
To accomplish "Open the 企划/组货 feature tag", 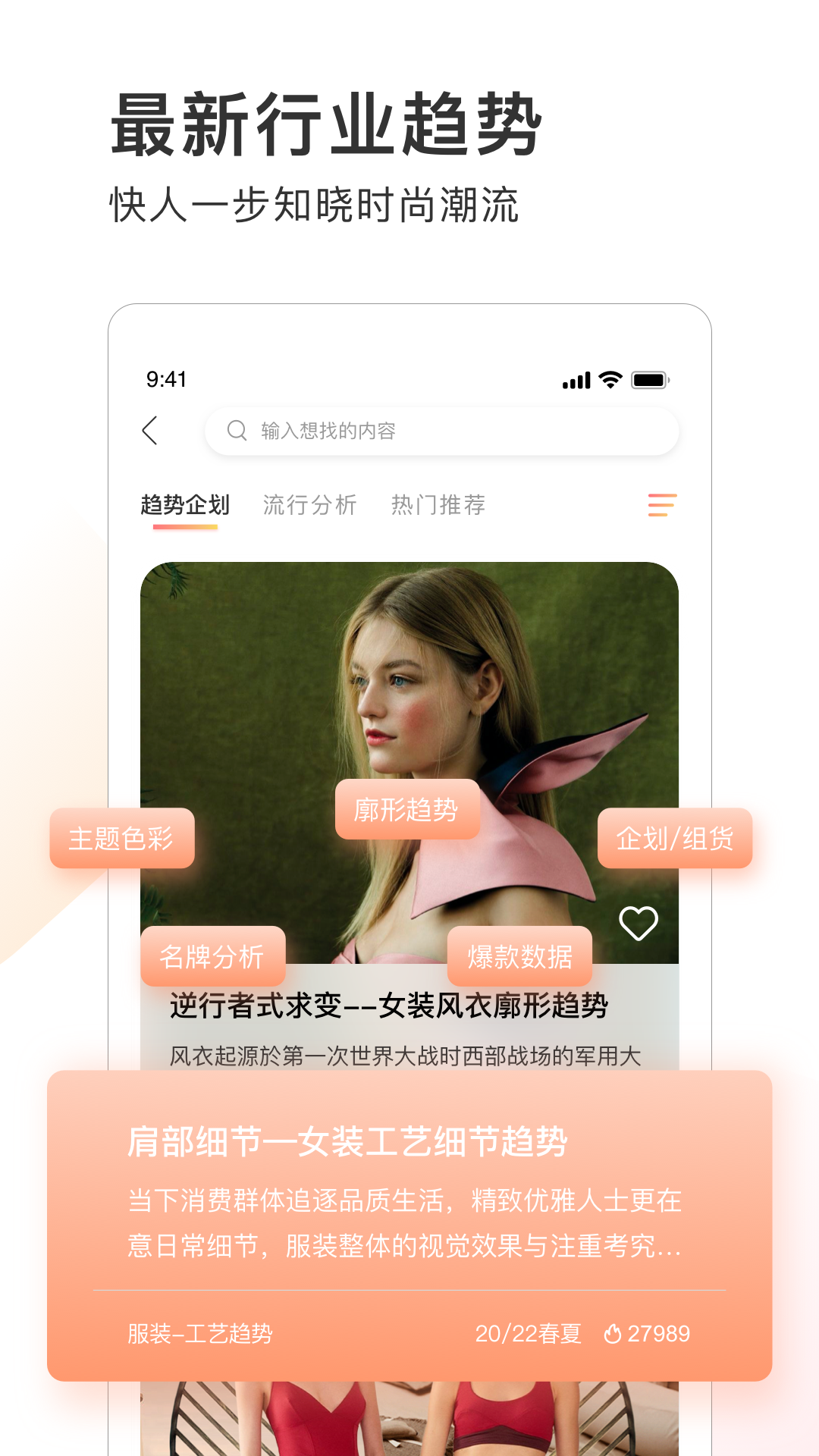I will pos(677,839).
